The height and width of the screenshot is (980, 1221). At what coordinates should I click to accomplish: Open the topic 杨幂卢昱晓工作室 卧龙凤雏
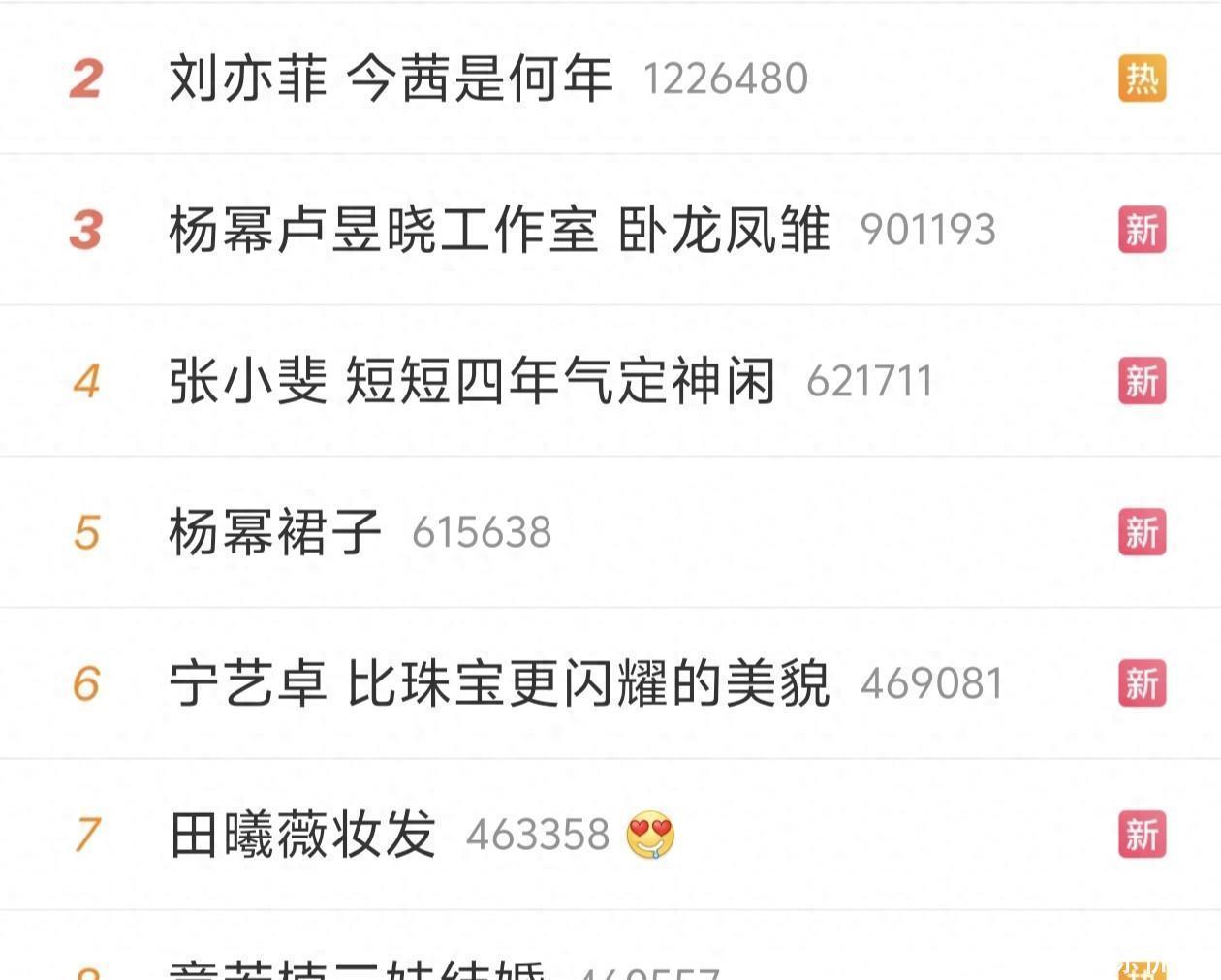coord(499,230)
